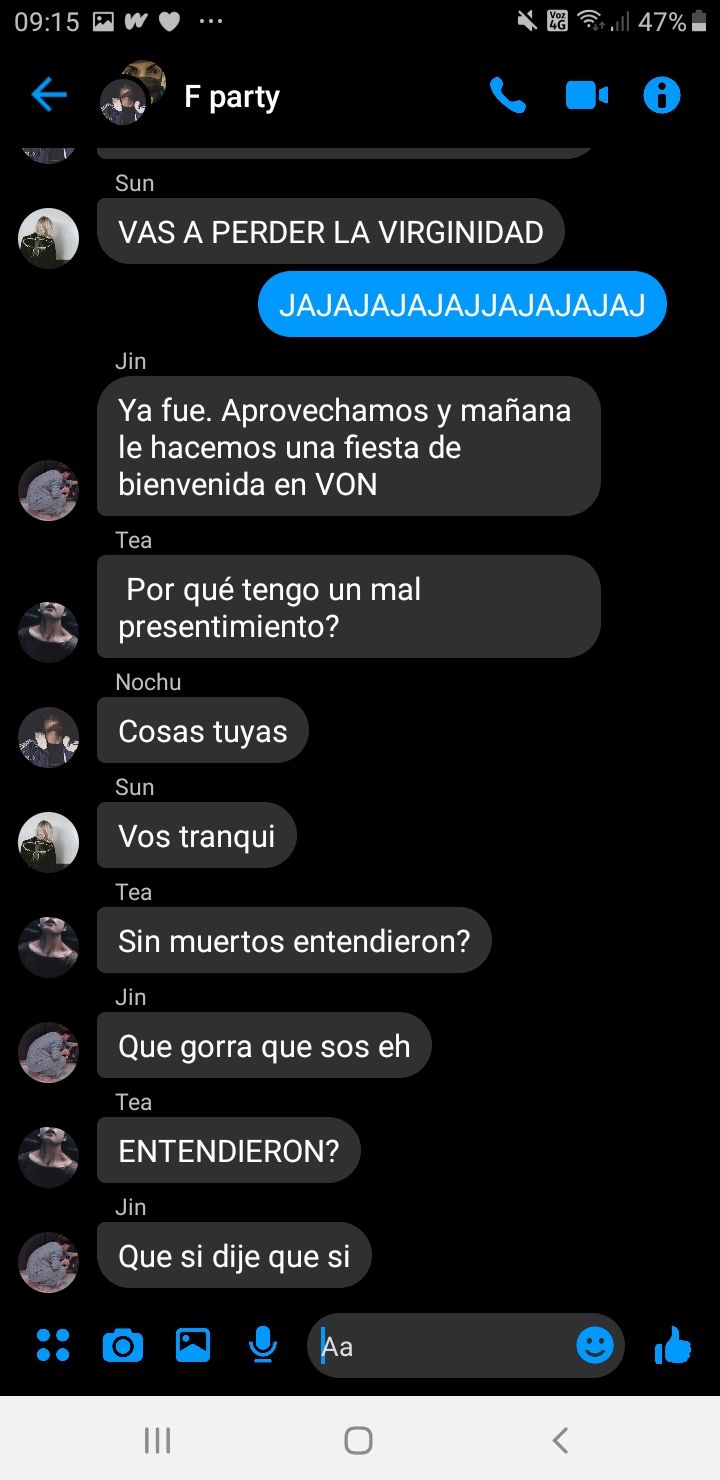Start a voice call with F party
720x1480 pixels.
pos(508,96)
